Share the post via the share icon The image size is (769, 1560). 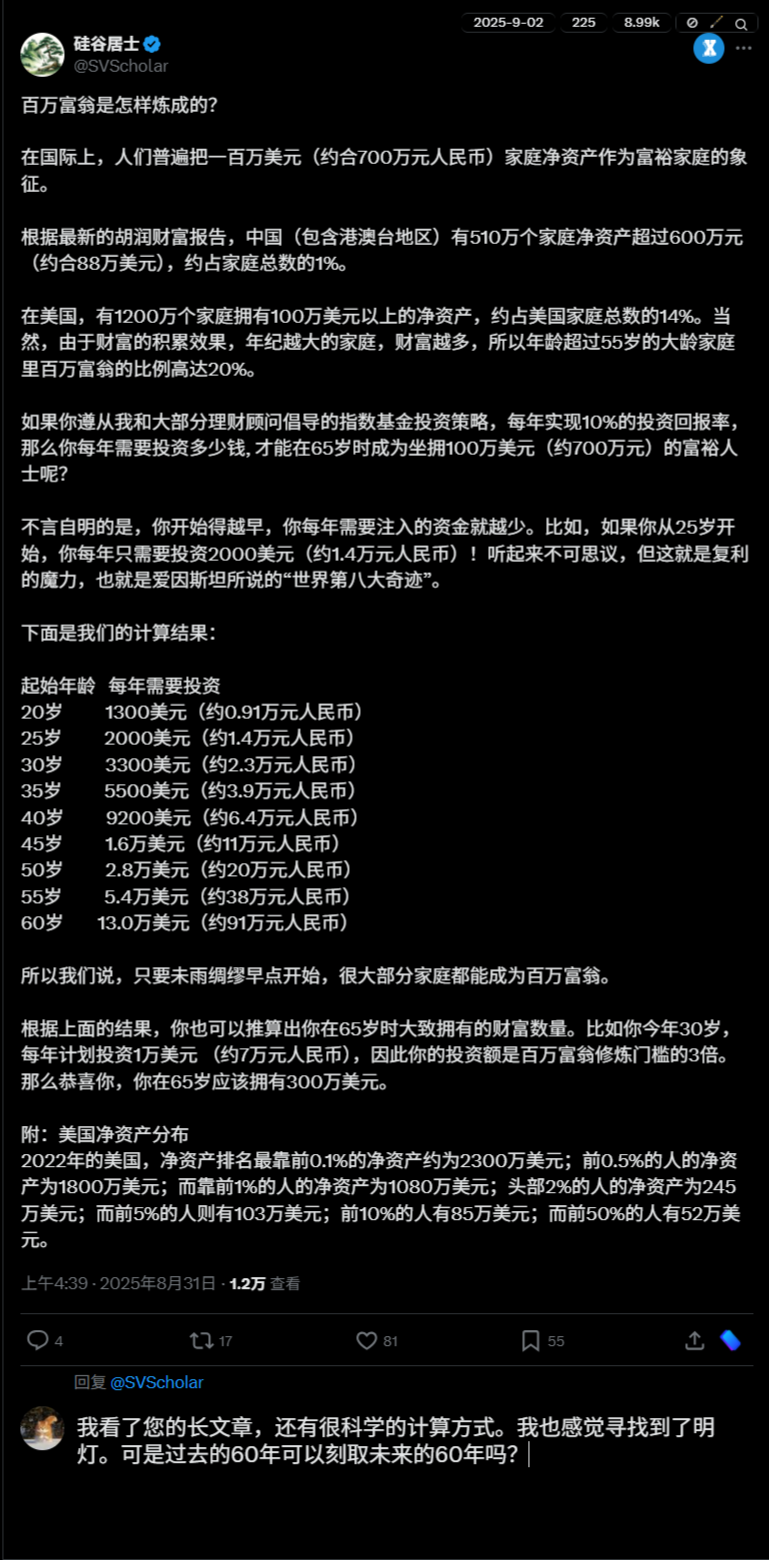point(694,1340)
